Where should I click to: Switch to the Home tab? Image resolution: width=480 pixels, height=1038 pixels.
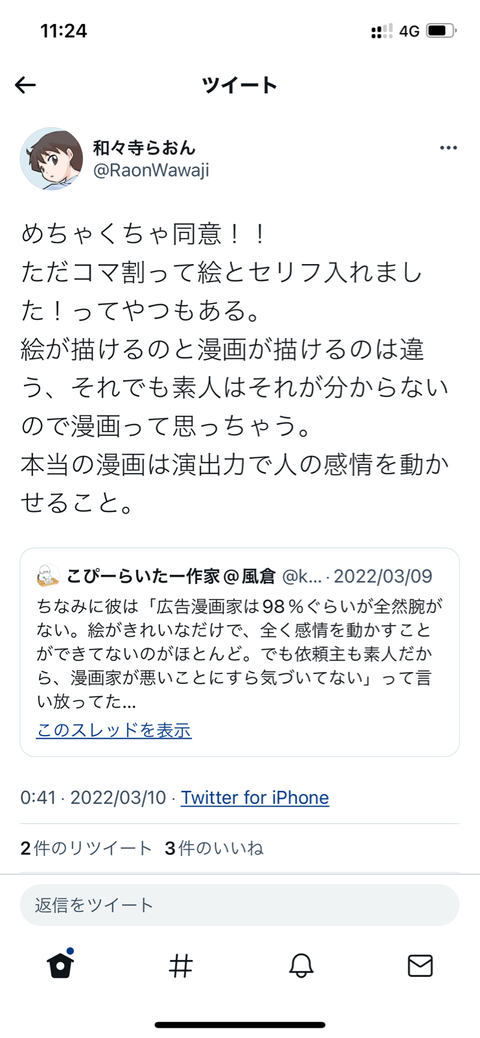60,966
